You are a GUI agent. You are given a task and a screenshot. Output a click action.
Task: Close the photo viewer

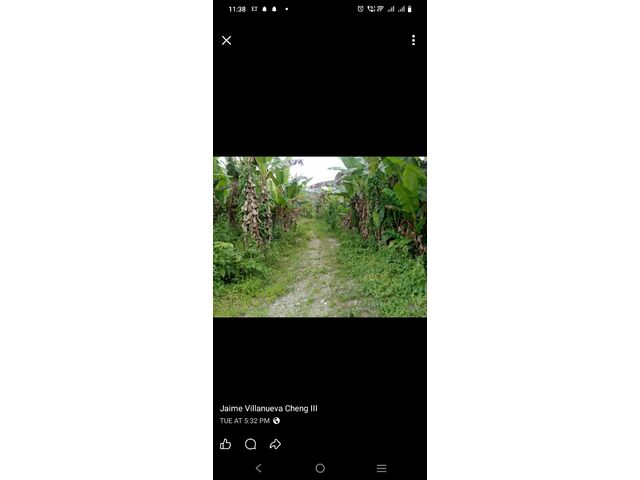pos(226,40)
